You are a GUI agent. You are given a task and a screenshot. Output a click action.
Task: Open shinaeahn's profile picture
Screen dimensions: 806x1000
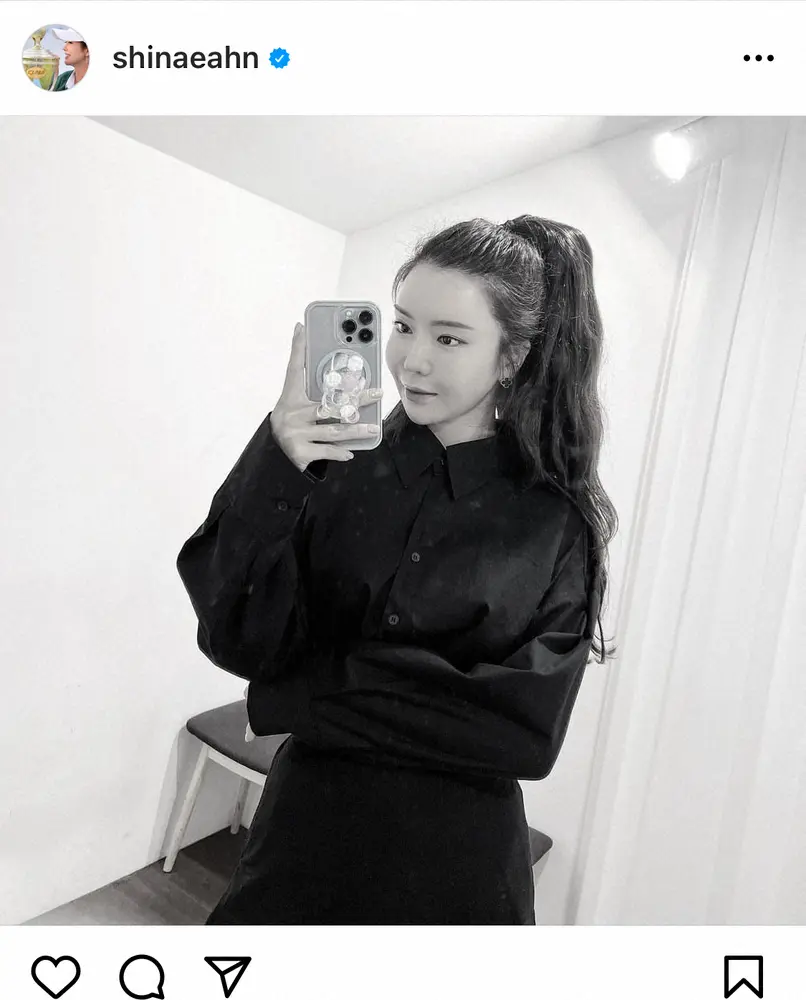point(55,58)
